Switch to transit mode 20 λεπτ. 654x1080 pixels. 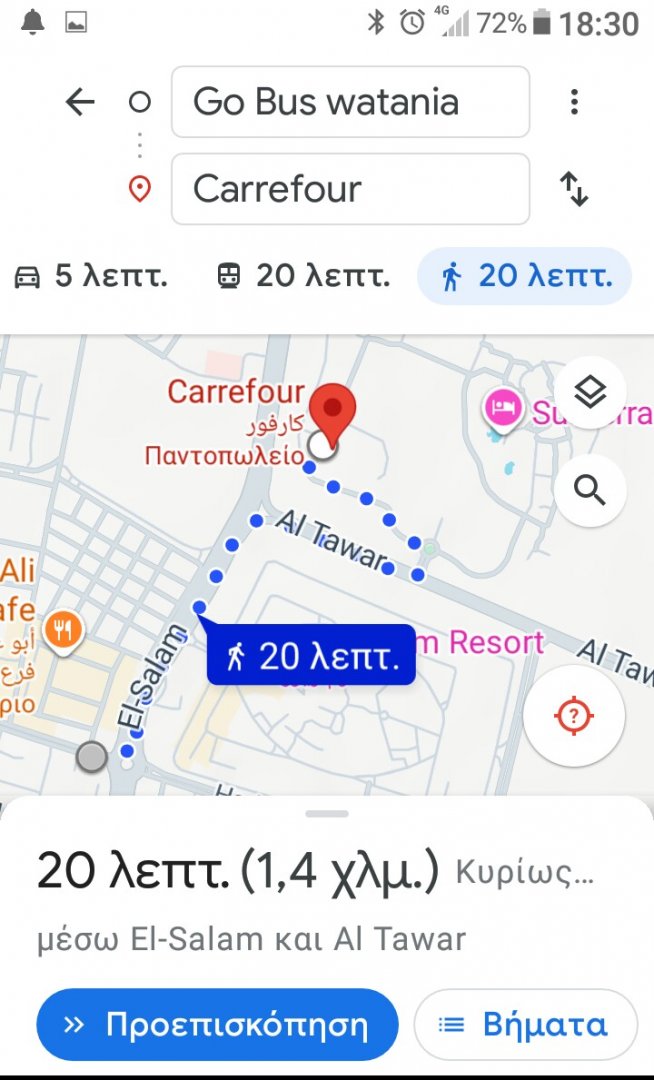[303, 276]
